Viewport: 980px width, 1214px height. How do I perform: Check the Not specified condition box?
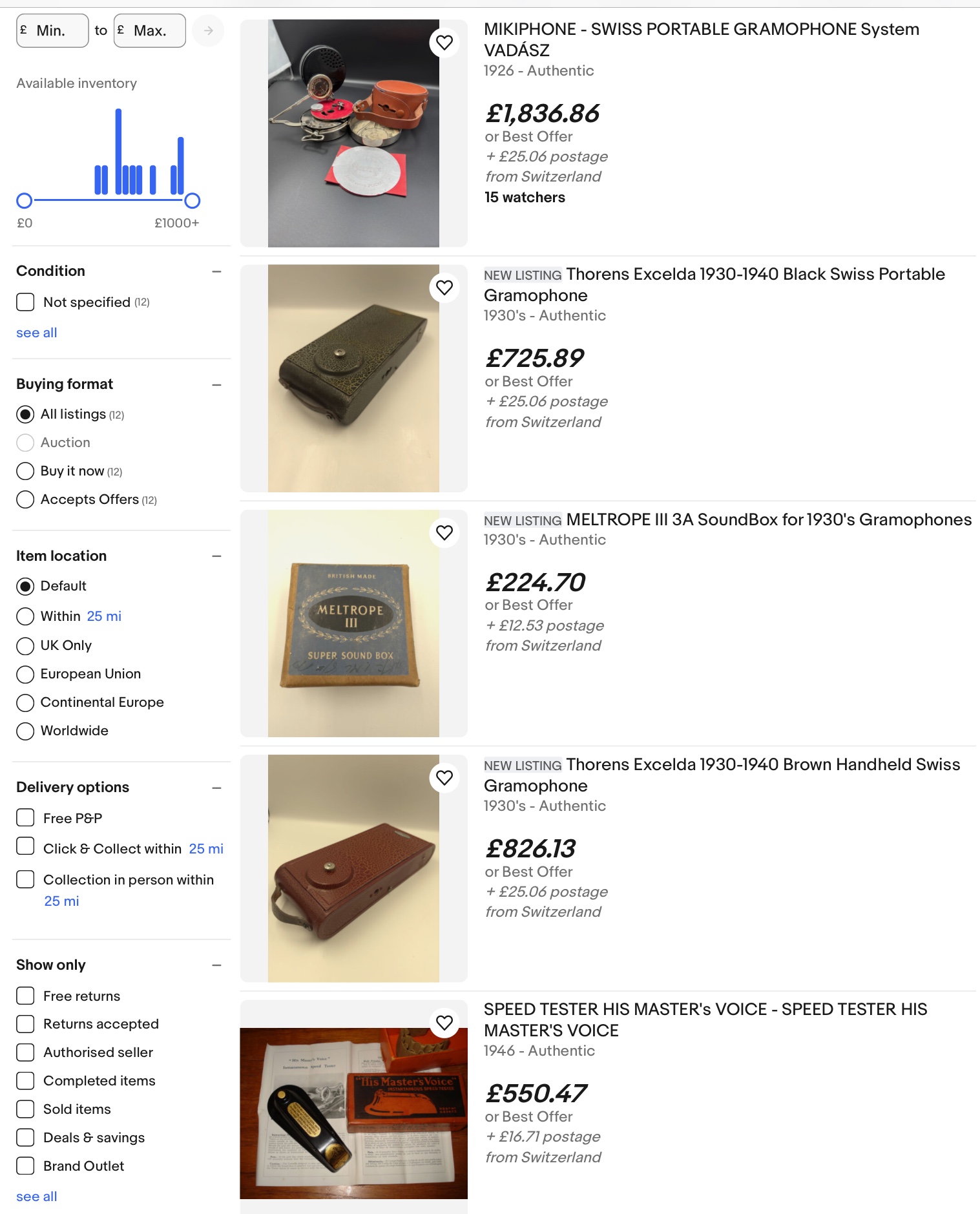click(x=25, y=302)
